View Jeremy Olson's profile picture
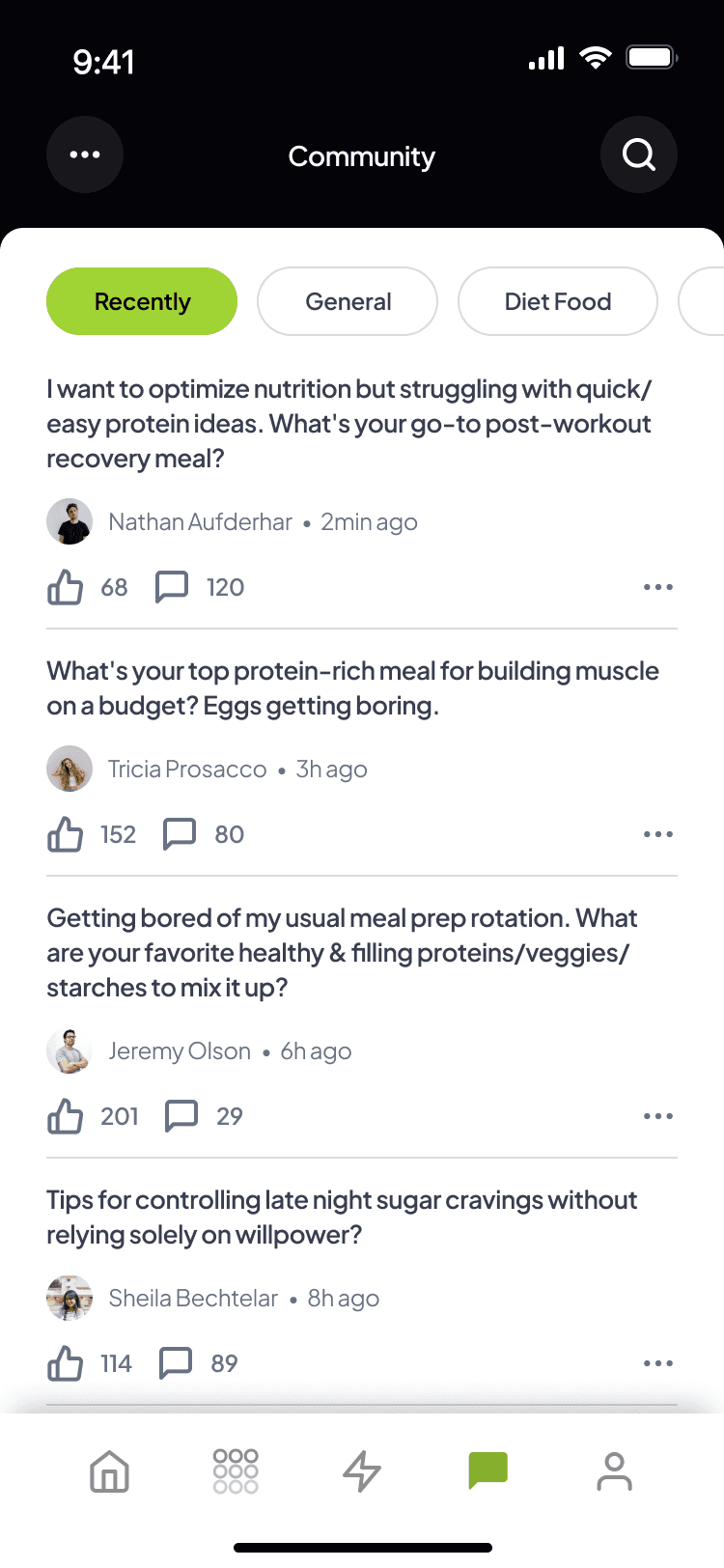Image resolution: width=724 pixels, height=1568 pixels. point(69,1050)
